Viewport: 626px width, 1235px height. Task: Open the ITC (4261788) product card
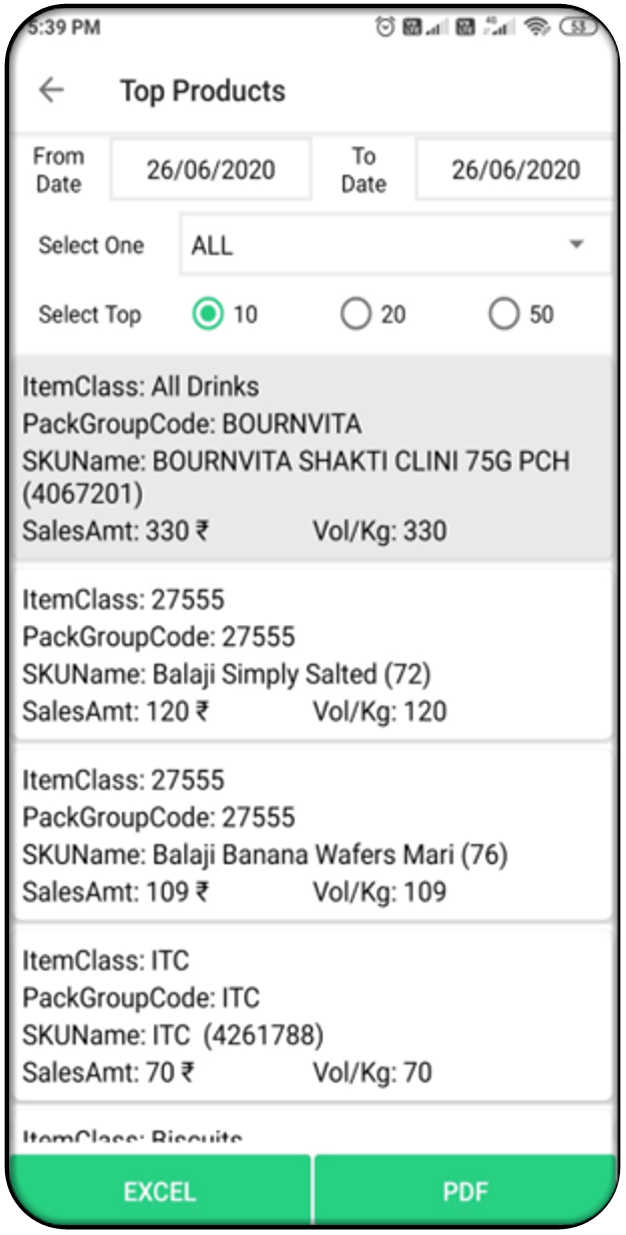[312, 1015]
